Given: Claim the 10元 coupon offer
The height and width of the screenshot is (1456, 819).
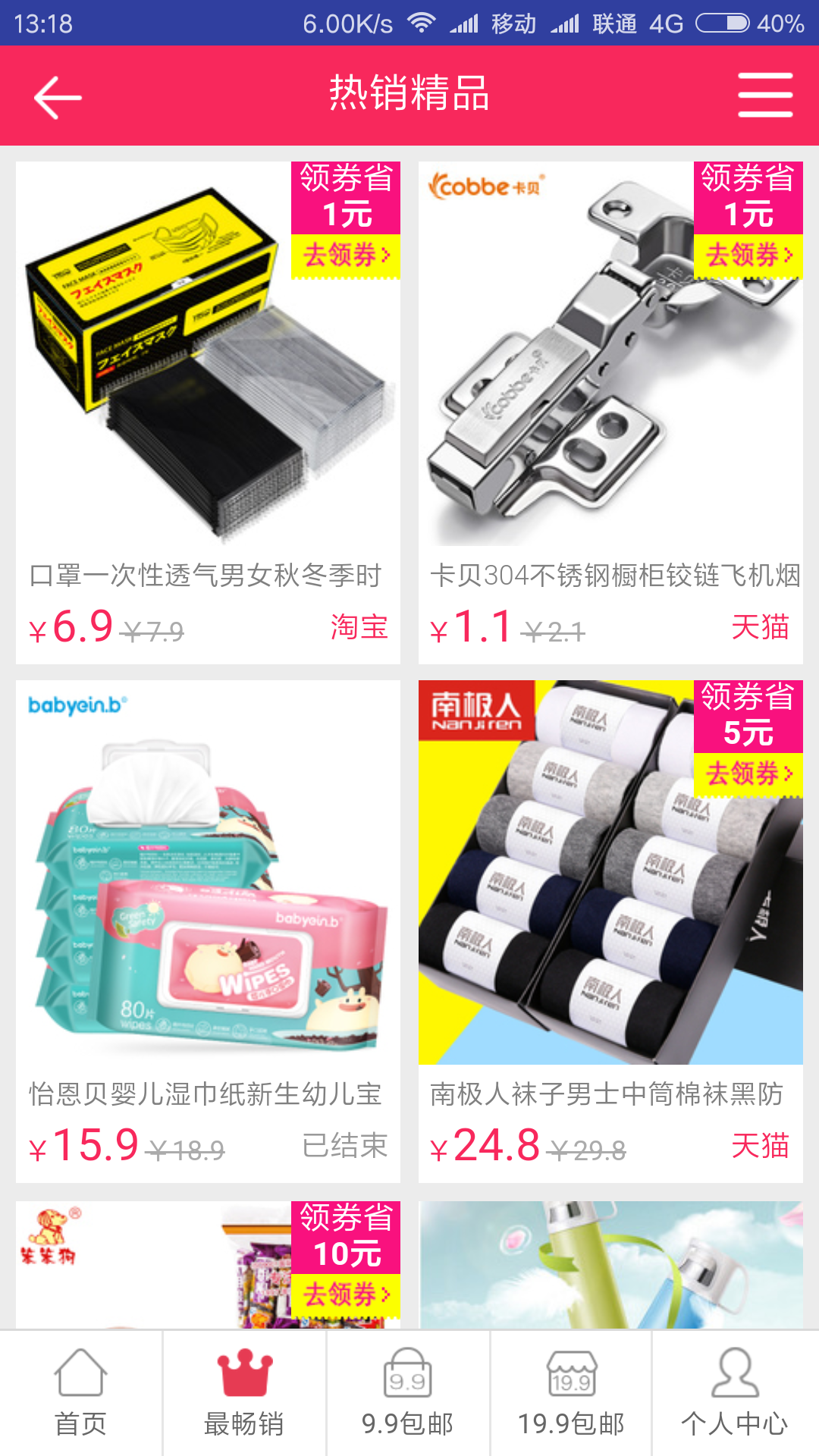Looking at the screenshot, I should [x=347, y=1294].
